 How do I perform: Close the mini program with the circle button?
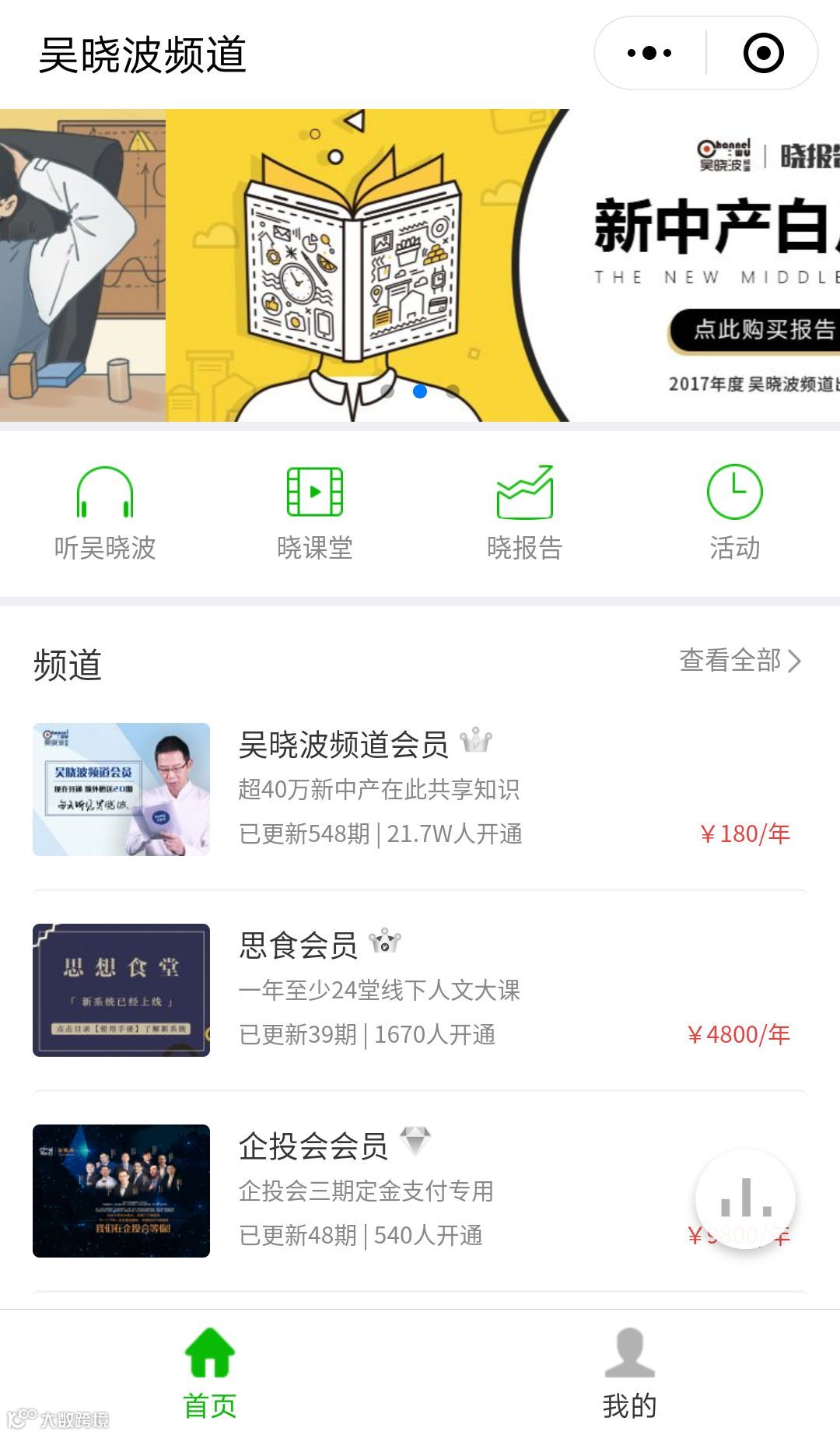tap(763, 53)
